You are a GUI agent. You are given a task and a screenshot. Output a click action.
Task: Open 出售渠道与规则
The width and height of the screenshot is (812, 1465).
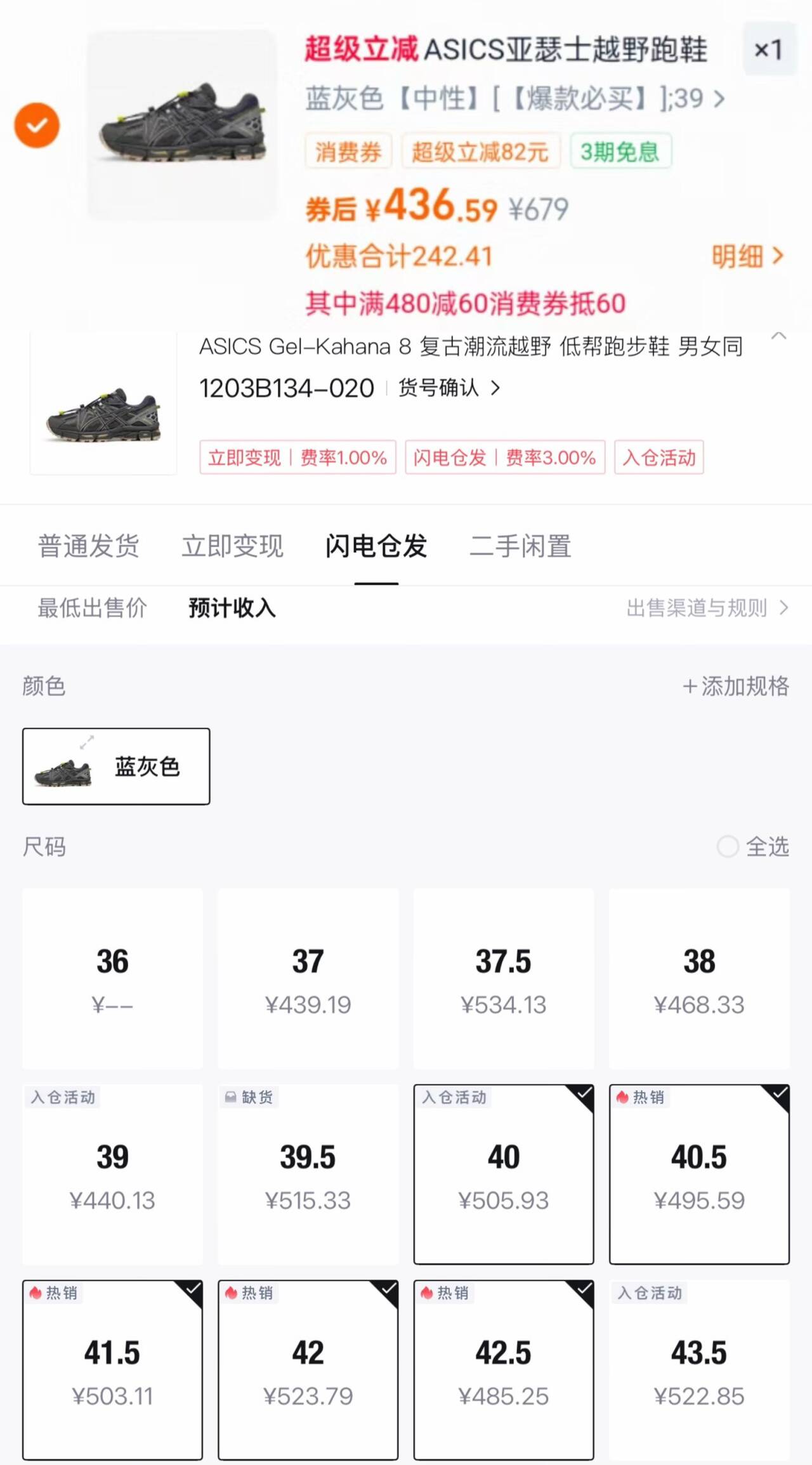click(707, 608)
